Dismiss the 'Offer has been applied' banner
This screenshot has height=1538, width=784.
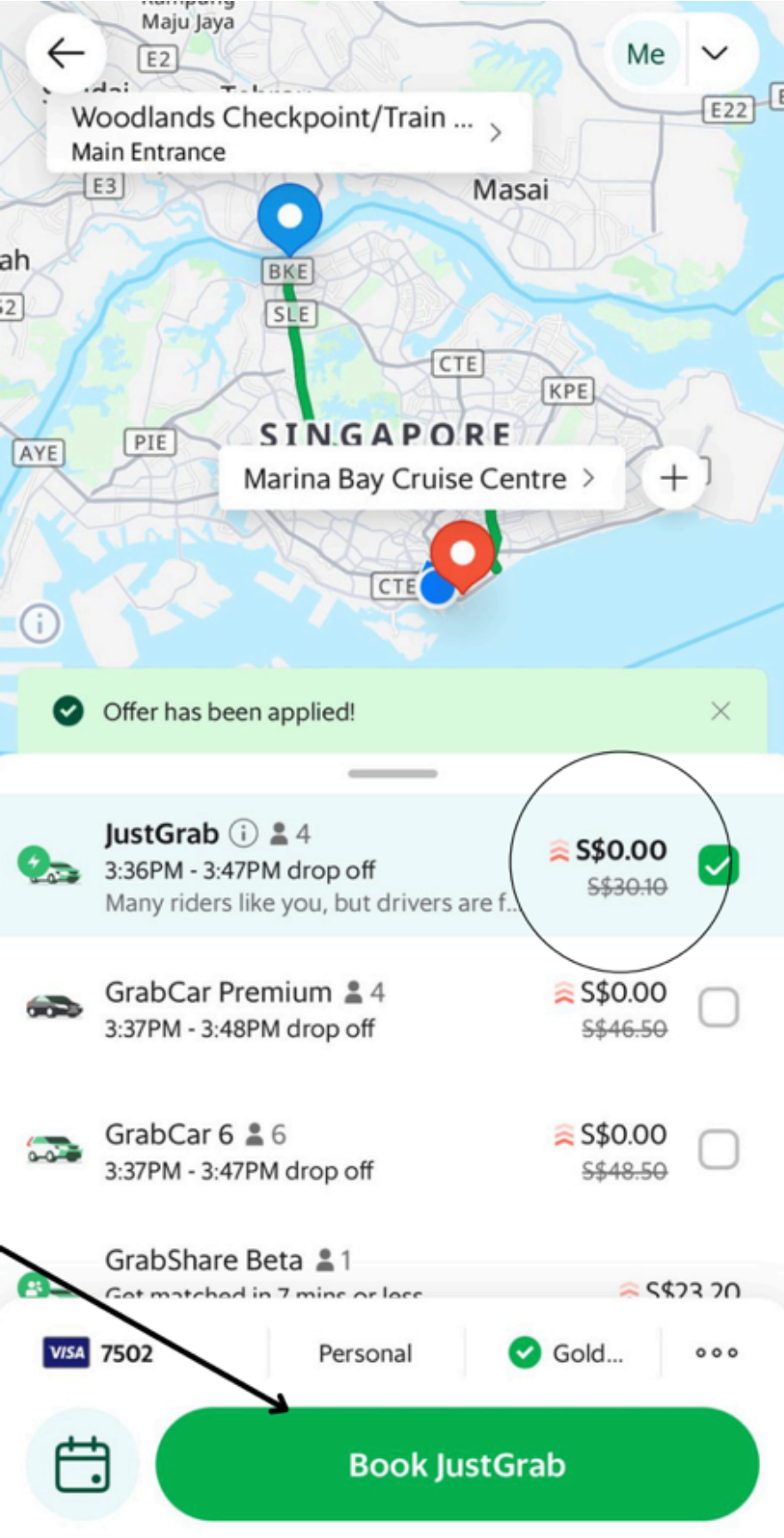(x=721, y=711)
